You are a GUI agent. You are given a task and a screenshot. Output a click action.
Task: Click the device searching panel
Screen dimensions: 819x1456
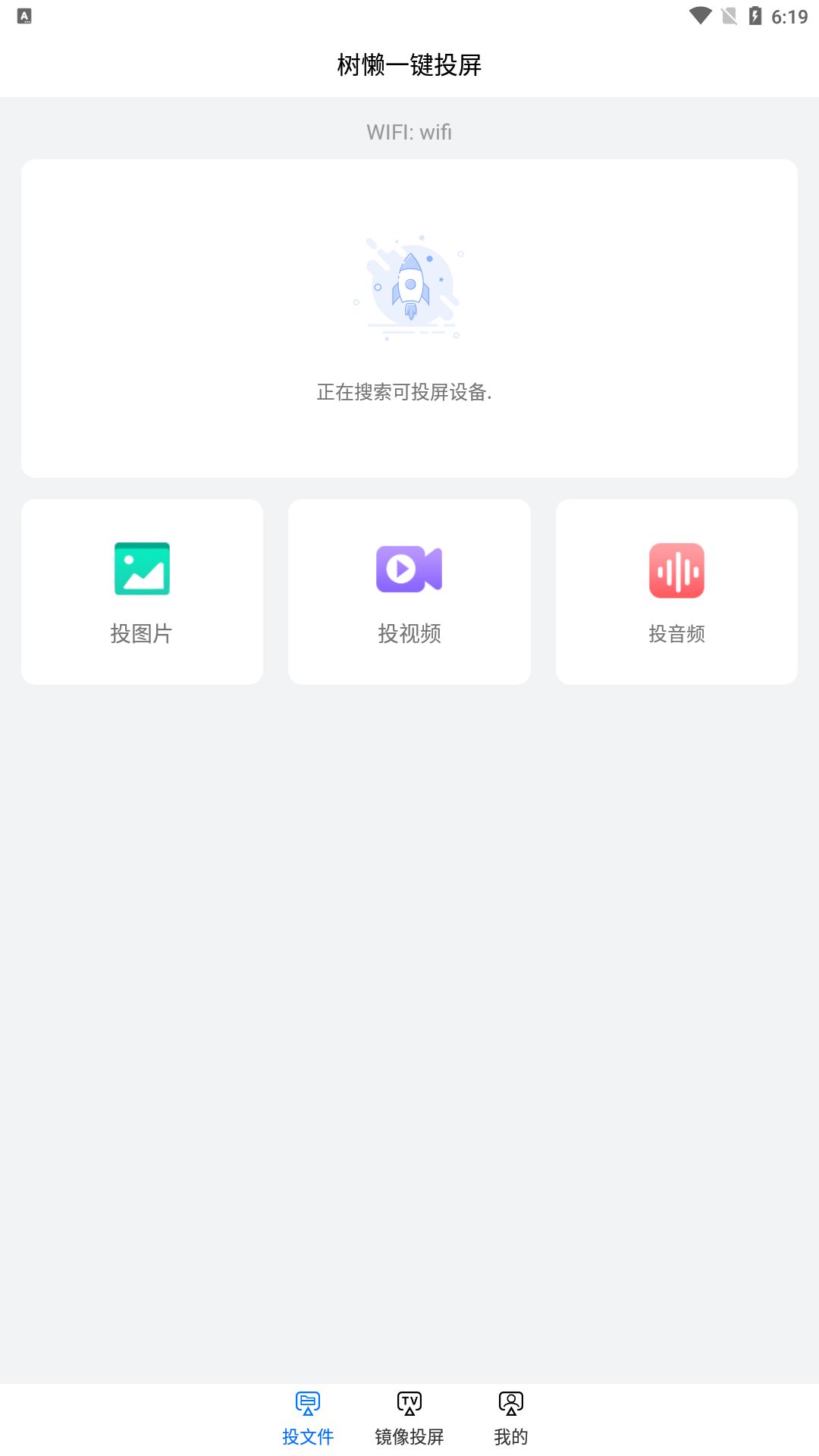409,317
